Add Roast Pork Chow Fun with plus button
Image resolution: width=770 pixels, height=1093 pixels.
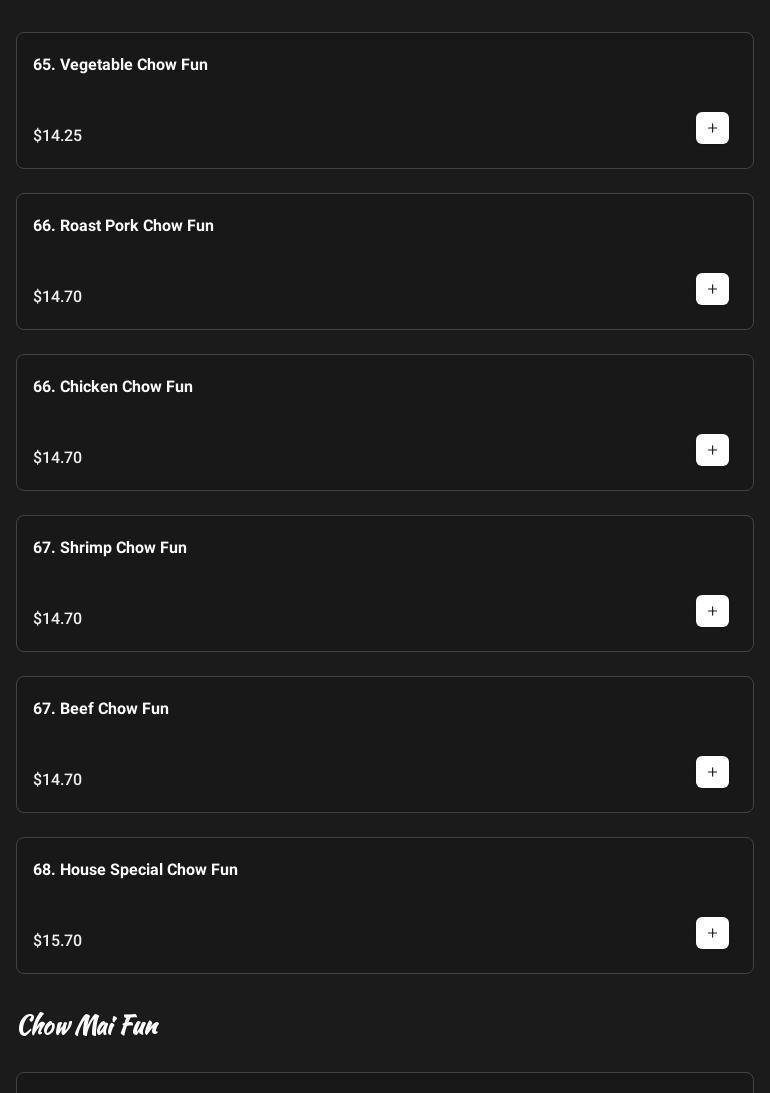click(x=712, y=289)
